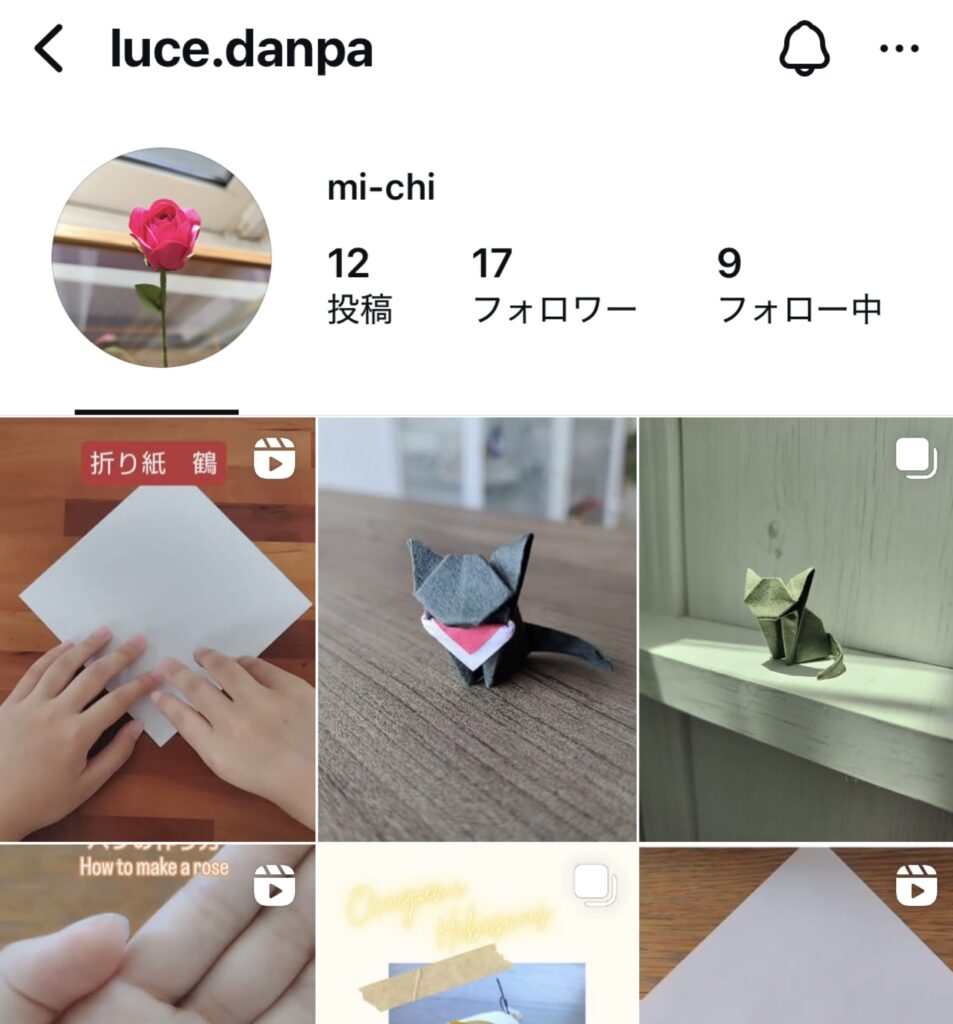Open the three-dot overflow menu
This screenshot has height=1024, width=953.
pyautogui.click(x=898, y=49)
